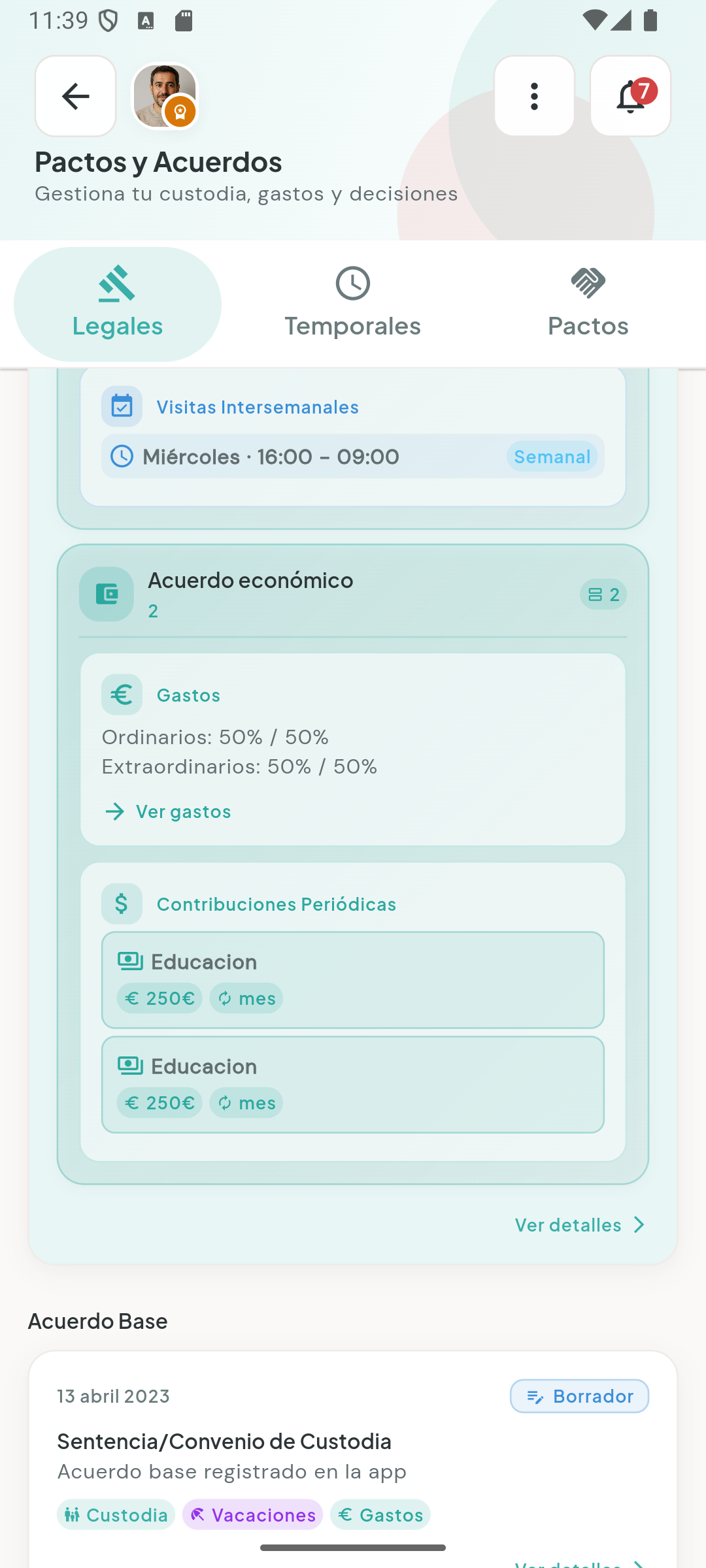The image size is (706, 1568).
Task: Click the euro icon beside Gastos
Action: click(121, 695)
